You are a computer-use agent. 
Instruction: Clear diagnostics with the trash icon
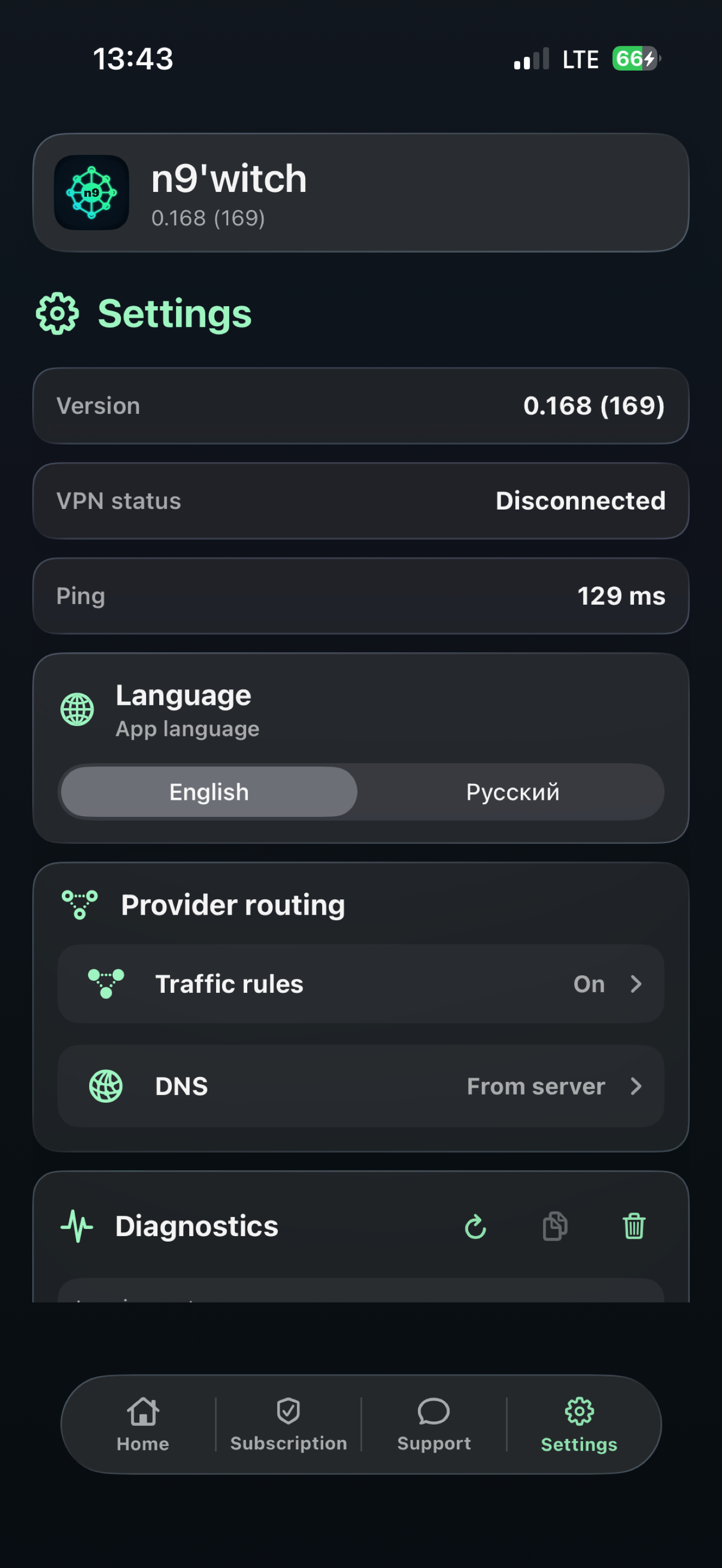click(634, 1226)
